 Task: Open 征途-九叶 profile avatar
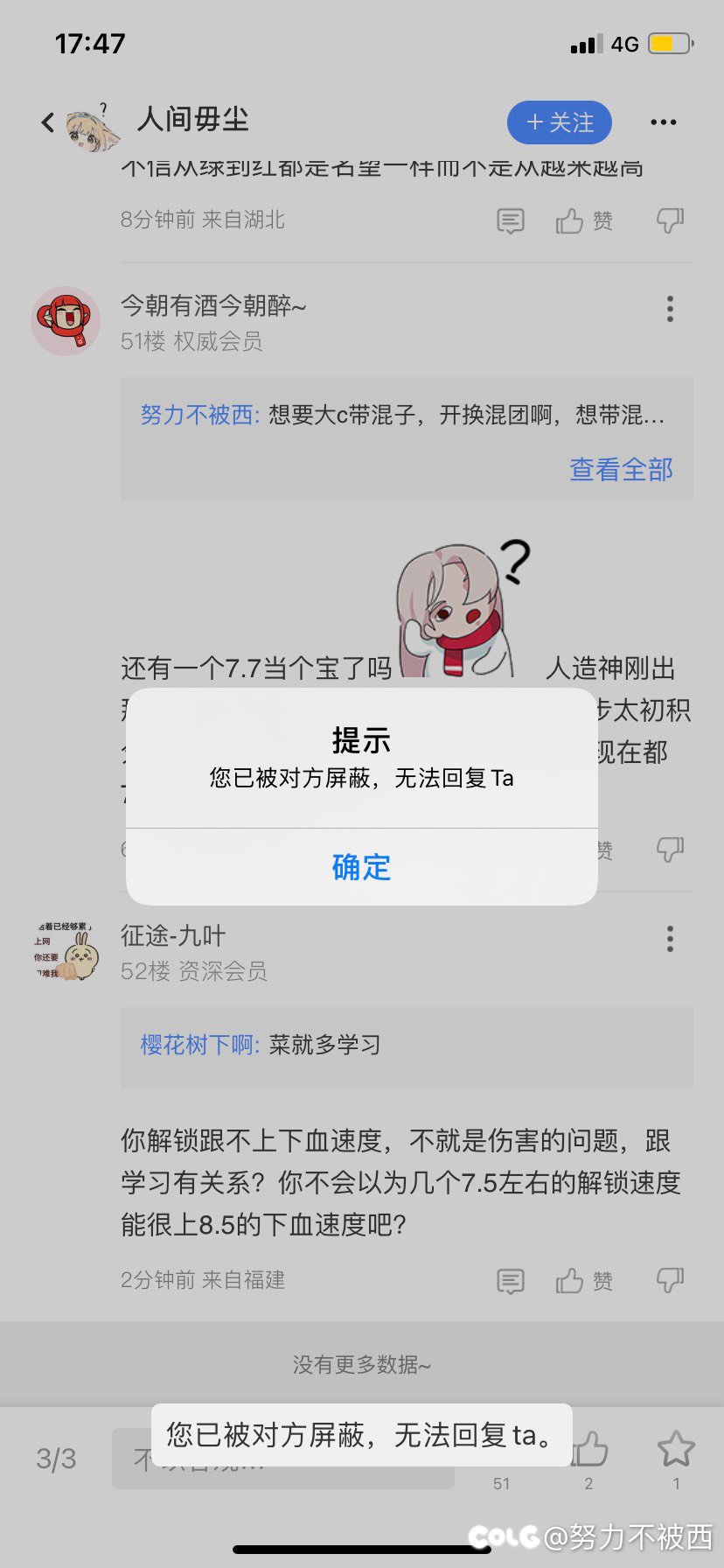[66, 950]
